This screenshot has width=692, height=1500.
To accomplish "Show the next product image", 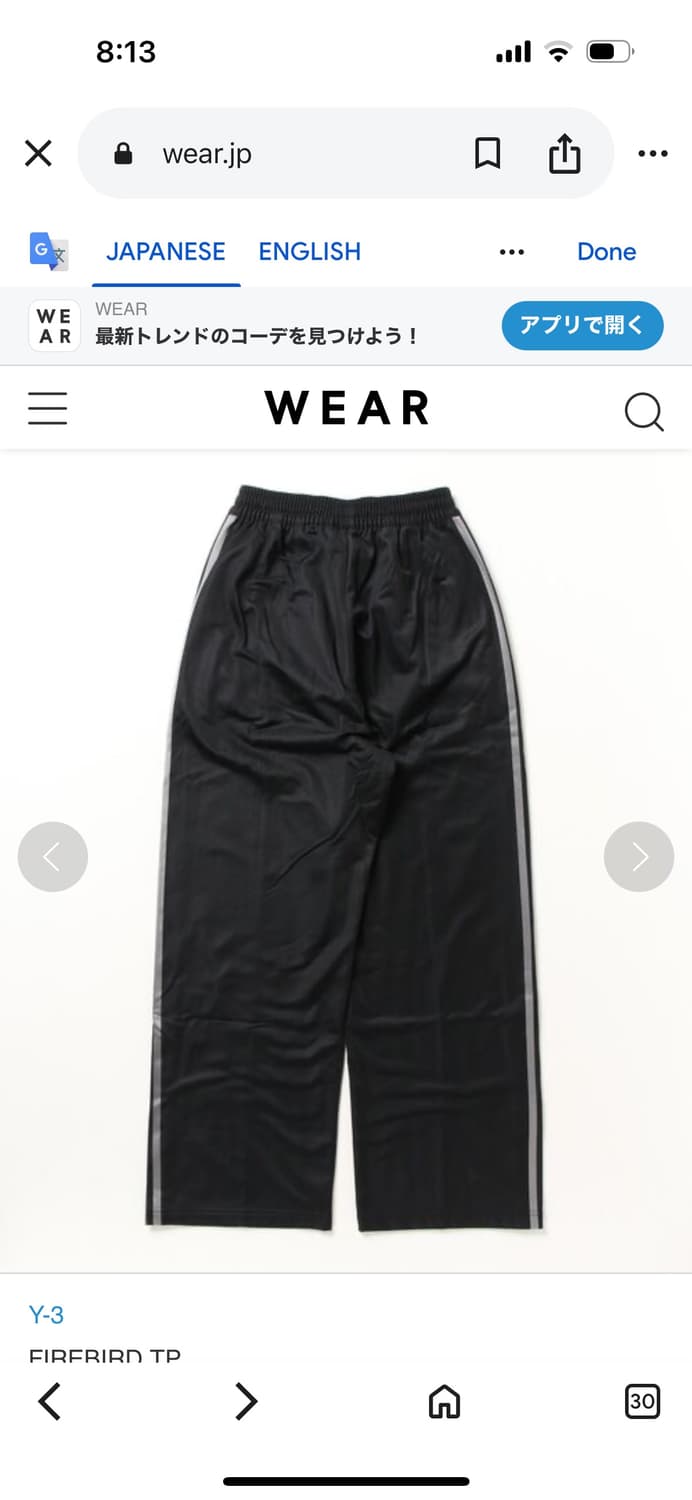I will (x=639, y=857).
